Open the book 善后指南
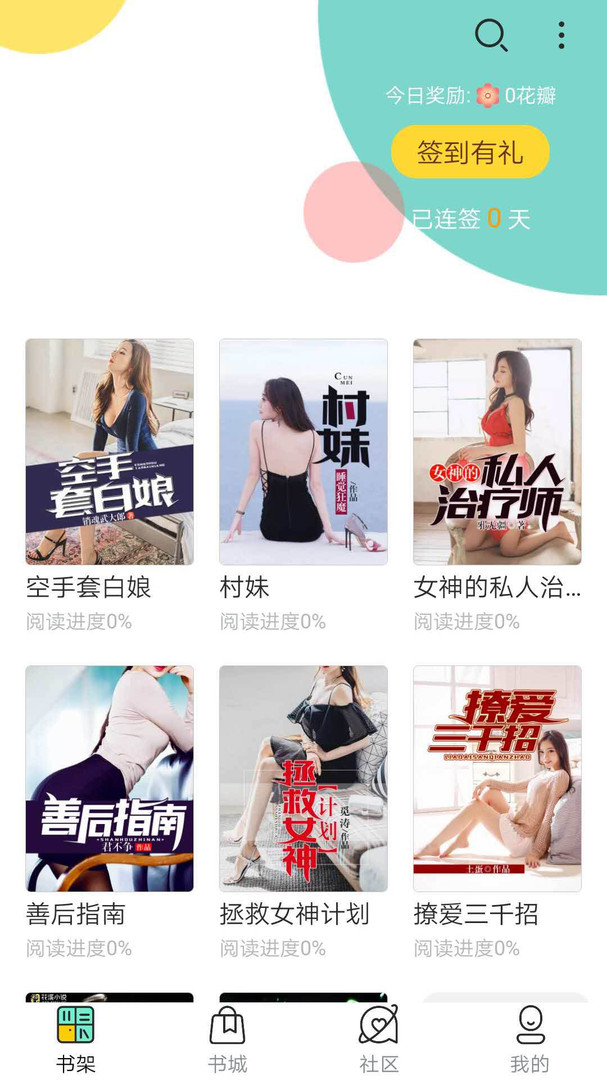The image size is (607, 1080). click(109, 778)
